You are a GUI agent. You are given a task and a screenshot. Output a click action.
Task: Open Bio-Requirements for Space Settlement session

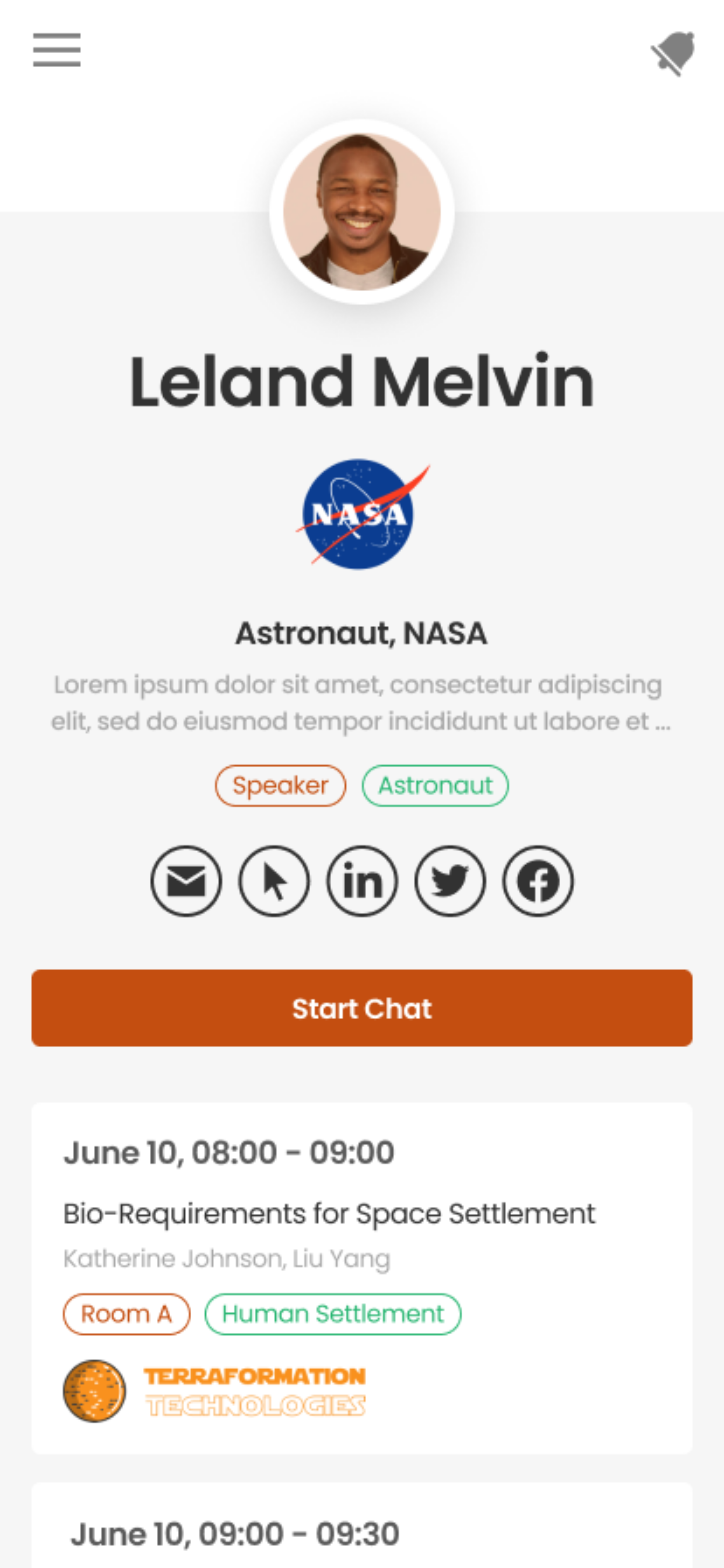pos(329,1213)
